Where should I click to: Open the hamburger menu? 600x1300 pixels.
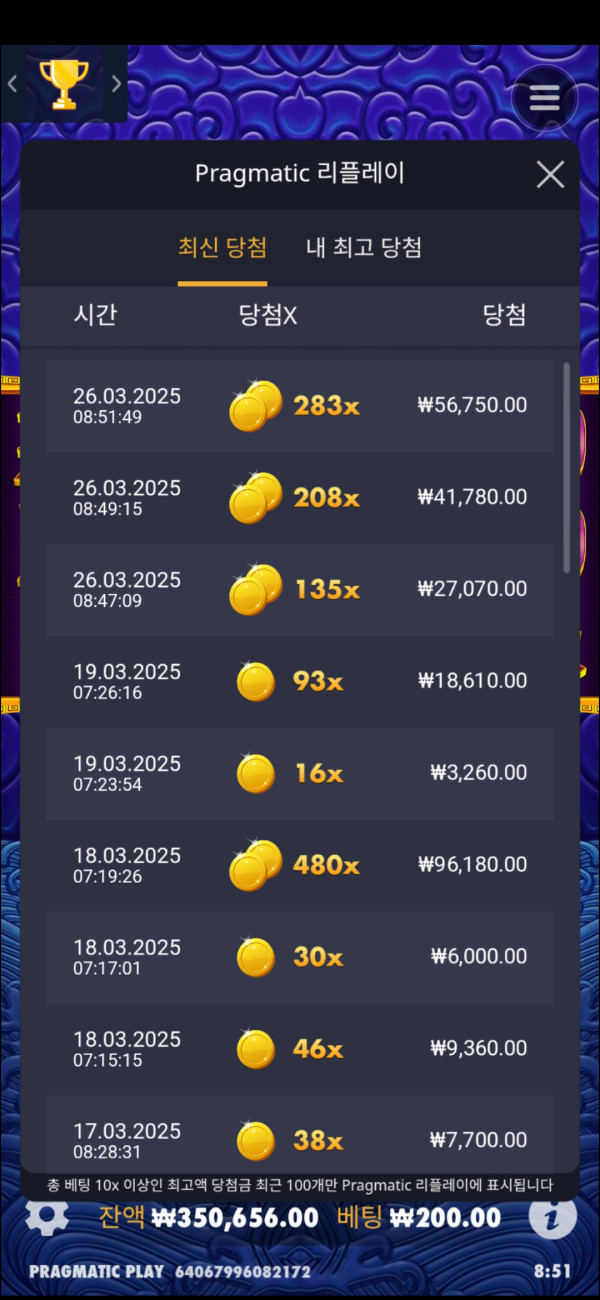[544, 98]
